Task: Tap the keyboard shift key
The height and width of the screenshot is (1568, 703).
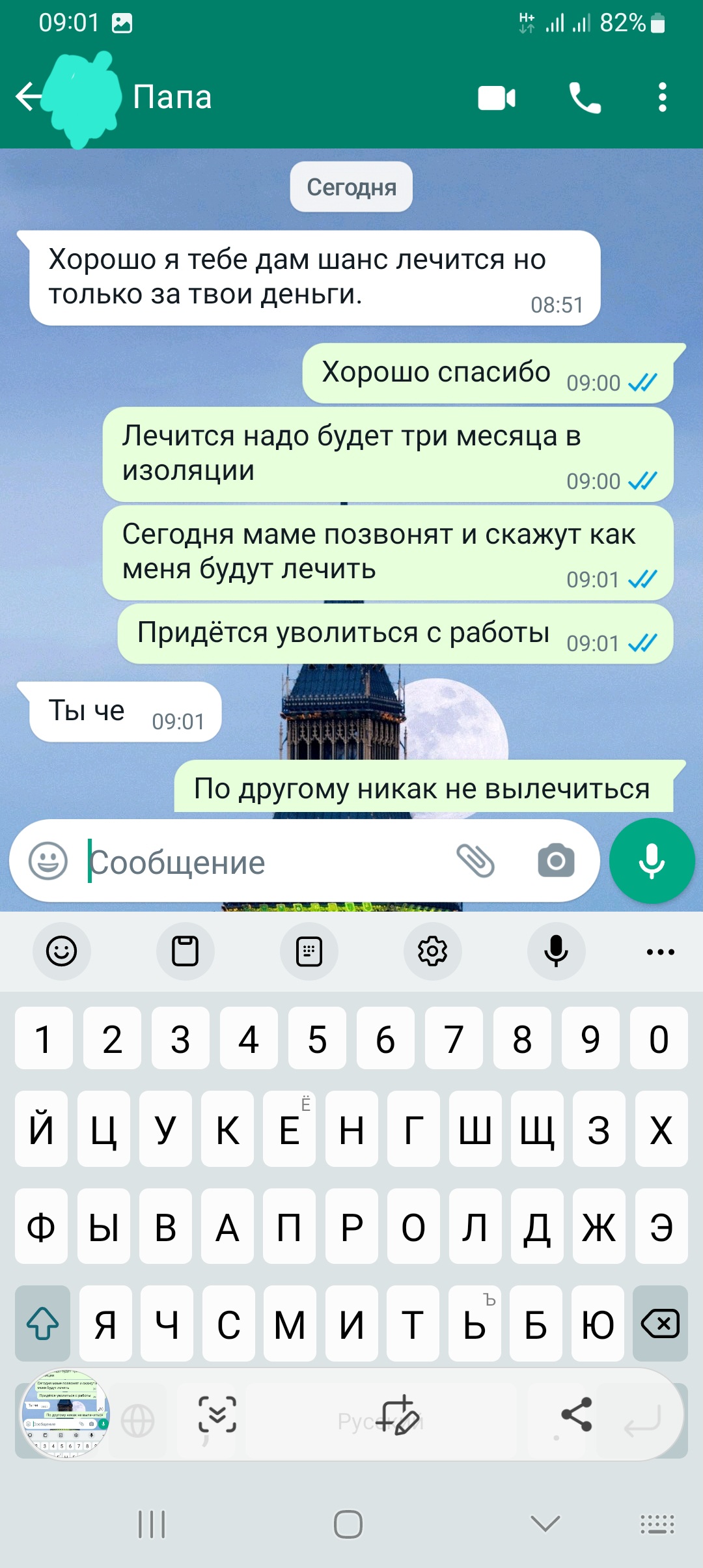Action: coord(43,1323)
